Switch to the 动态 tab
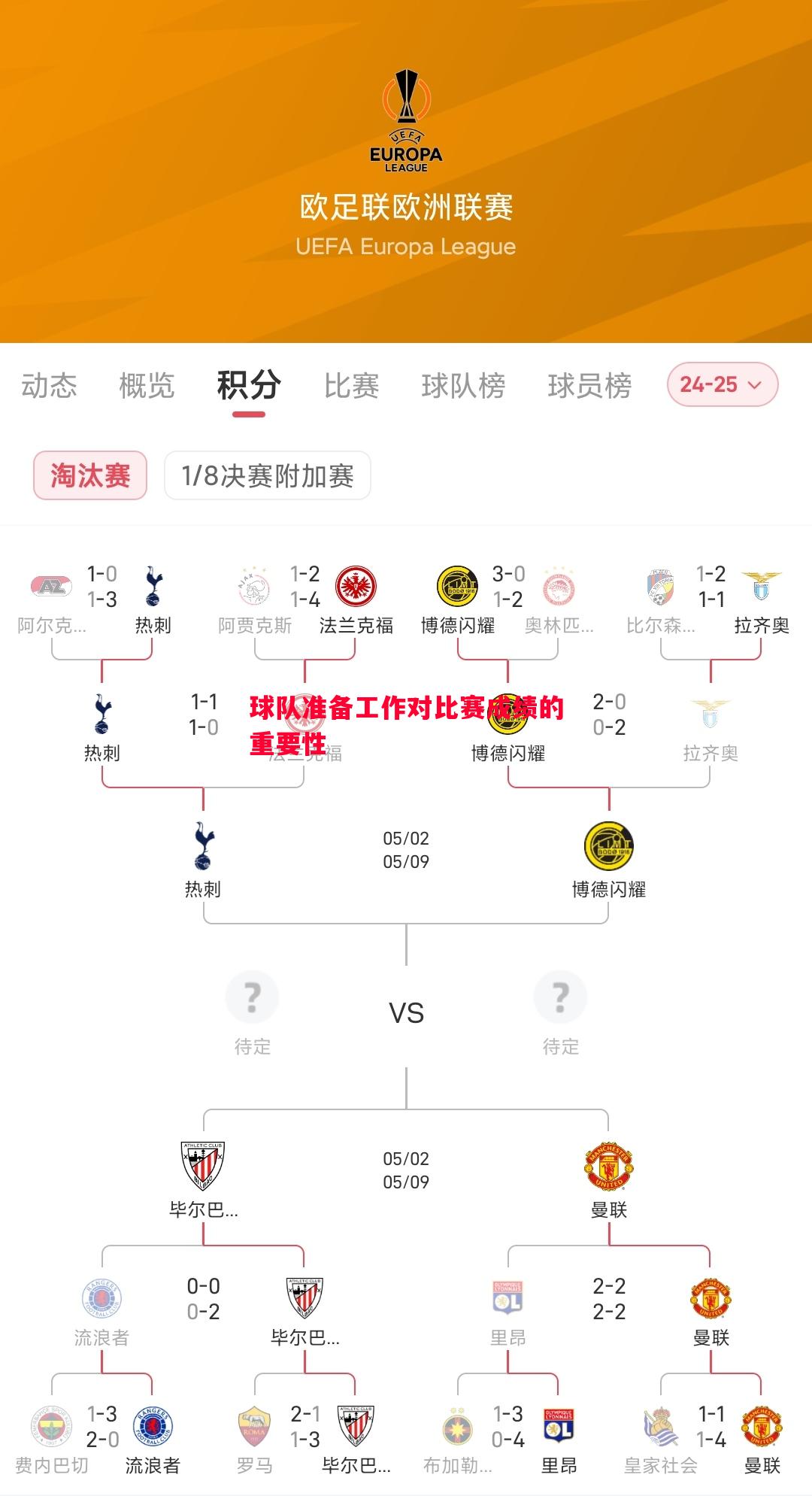Viewport: 812px width, 1496px height. point(49,386)
